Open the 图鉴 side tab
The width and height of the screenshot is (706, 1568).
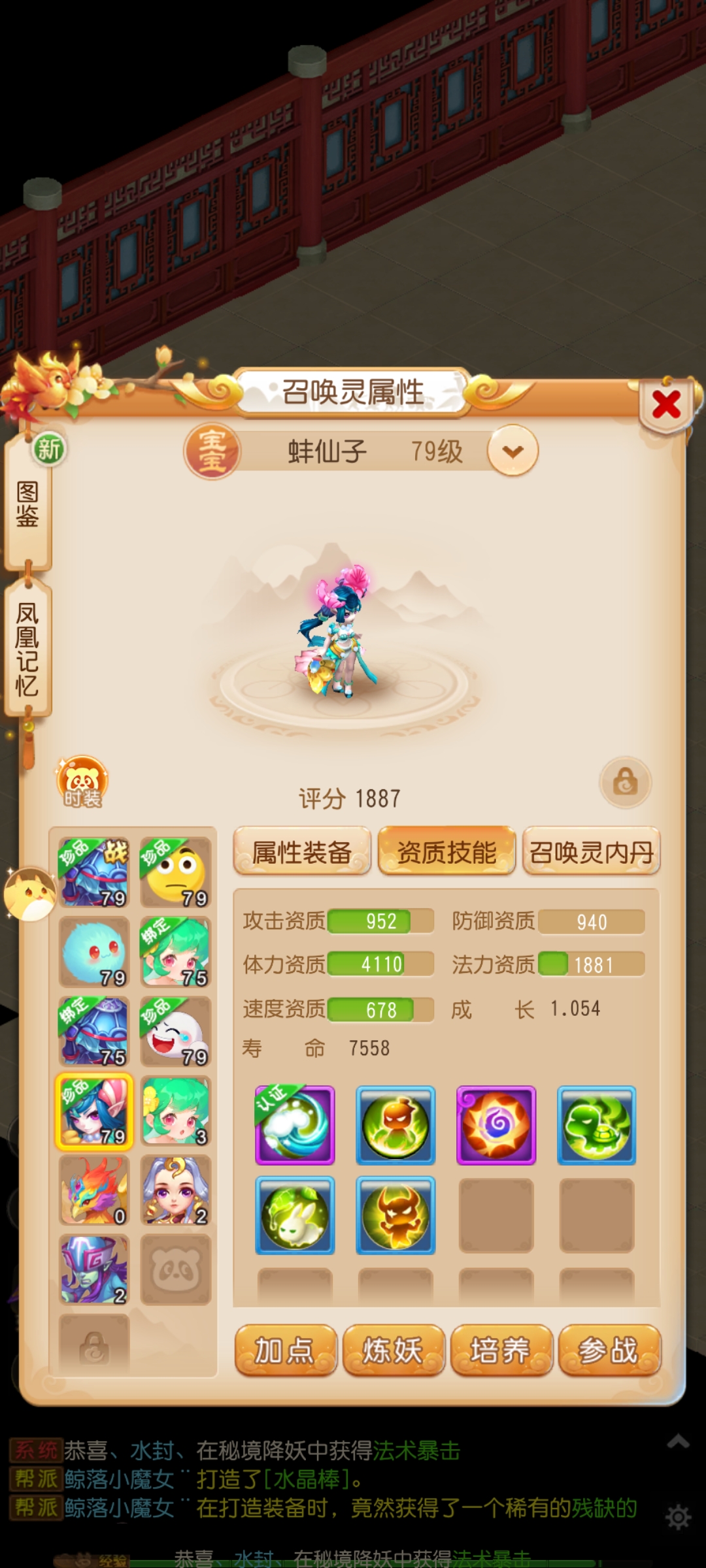27,504
